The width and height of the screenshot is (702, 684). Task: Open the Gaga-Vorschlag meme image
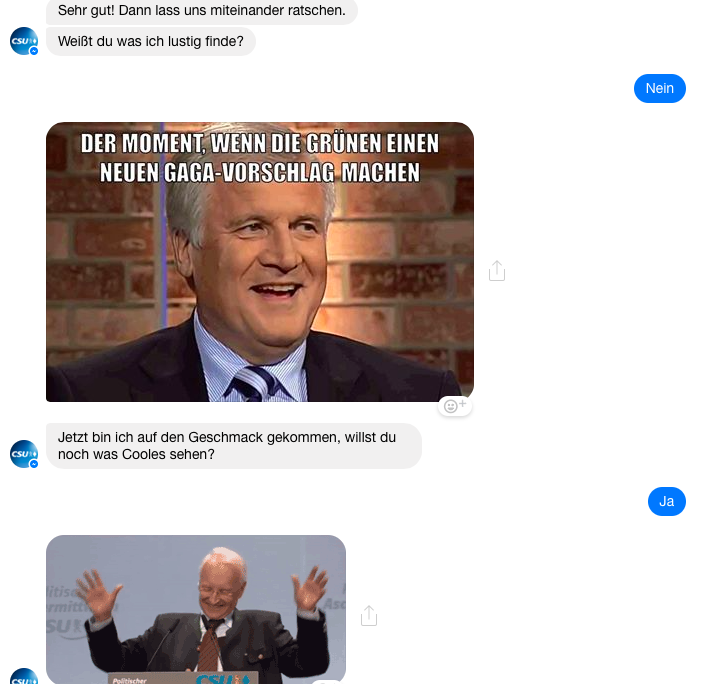pos(260,262)
